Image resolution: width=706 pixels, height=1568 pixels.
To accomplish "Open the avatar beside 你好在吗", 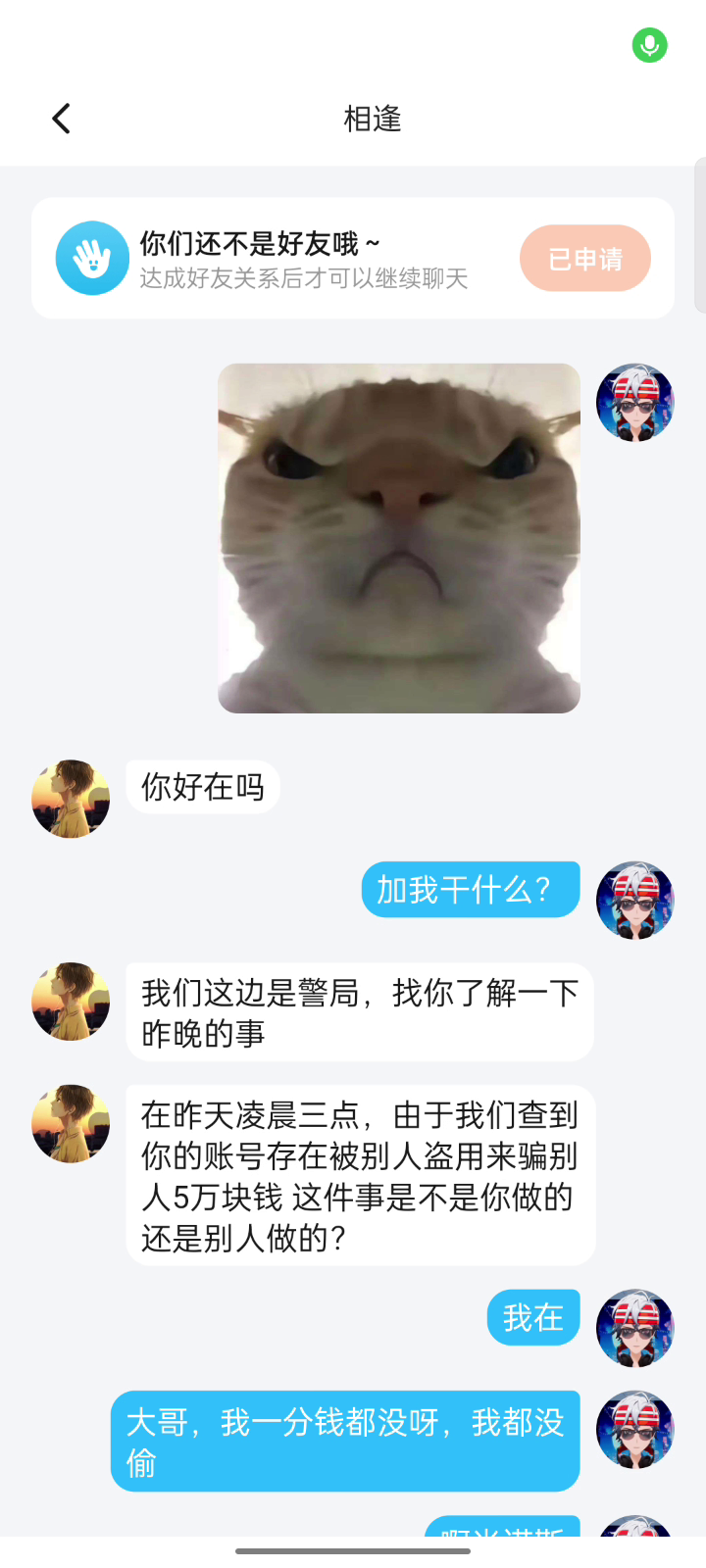I will pos(71,799).
